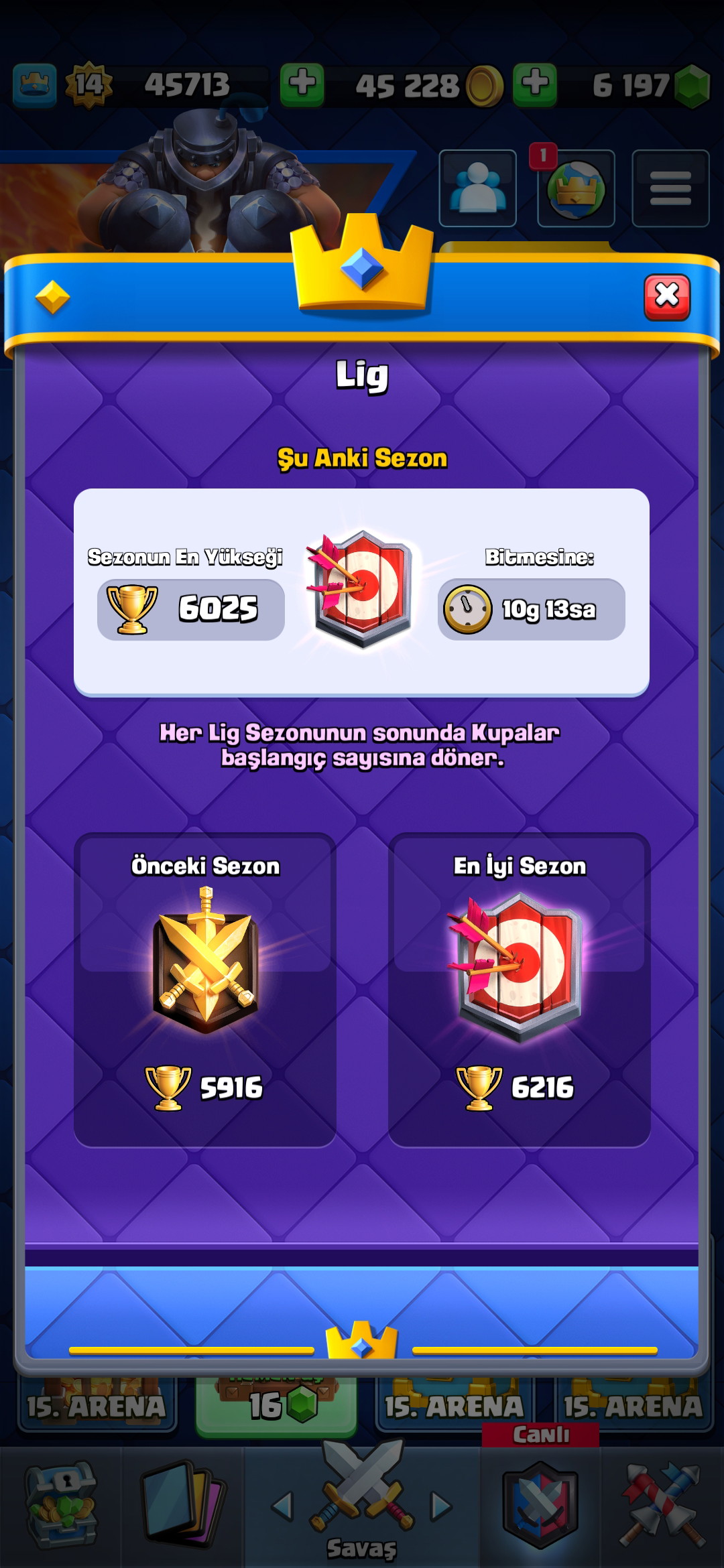Open the clan shield tab marked Canlı
This screenshot has width=724, height=1568.
pos(540,1506)
